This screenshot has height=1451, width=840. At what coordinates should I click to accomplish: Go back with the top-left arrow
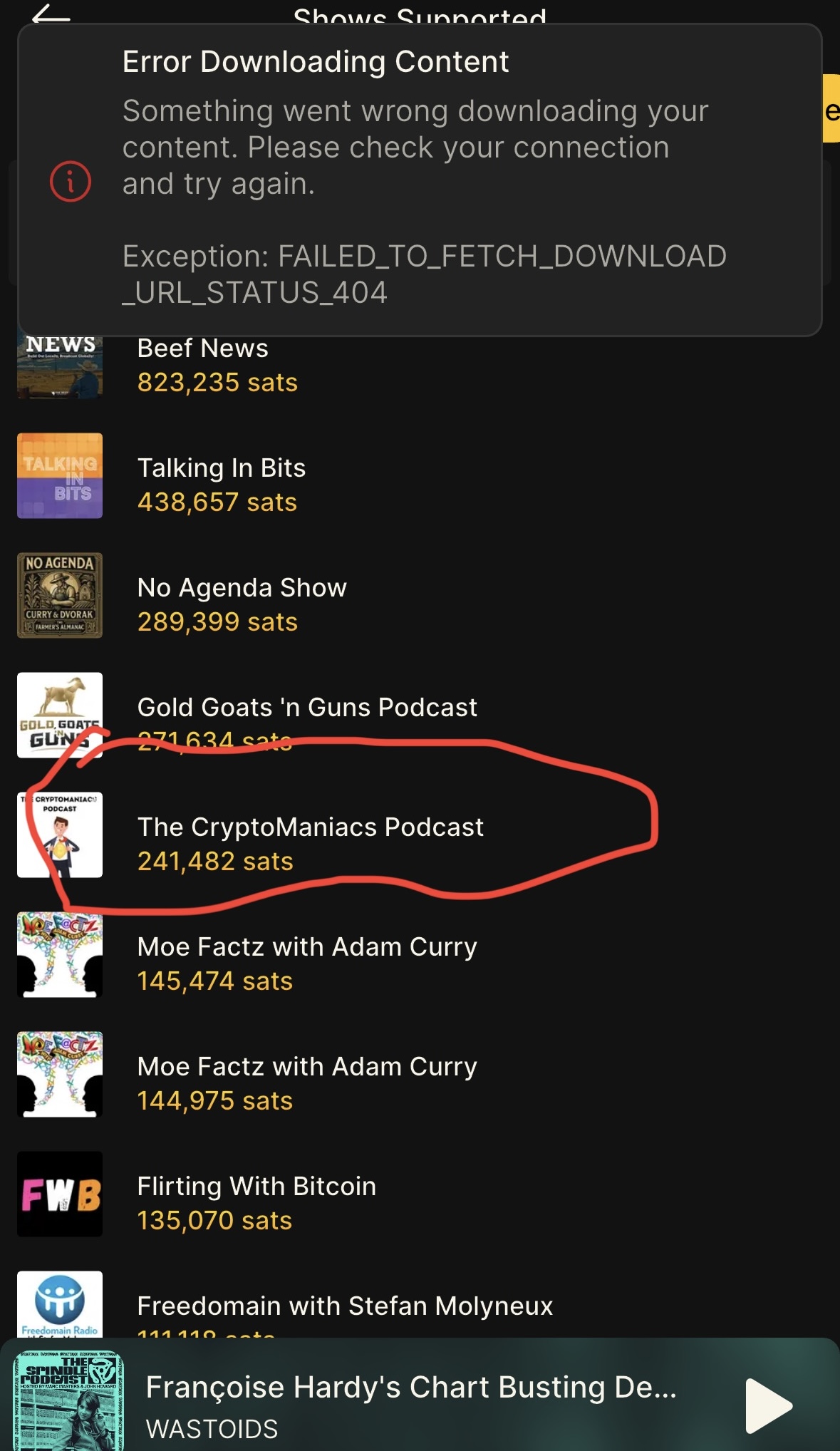[x=51, y=14]
